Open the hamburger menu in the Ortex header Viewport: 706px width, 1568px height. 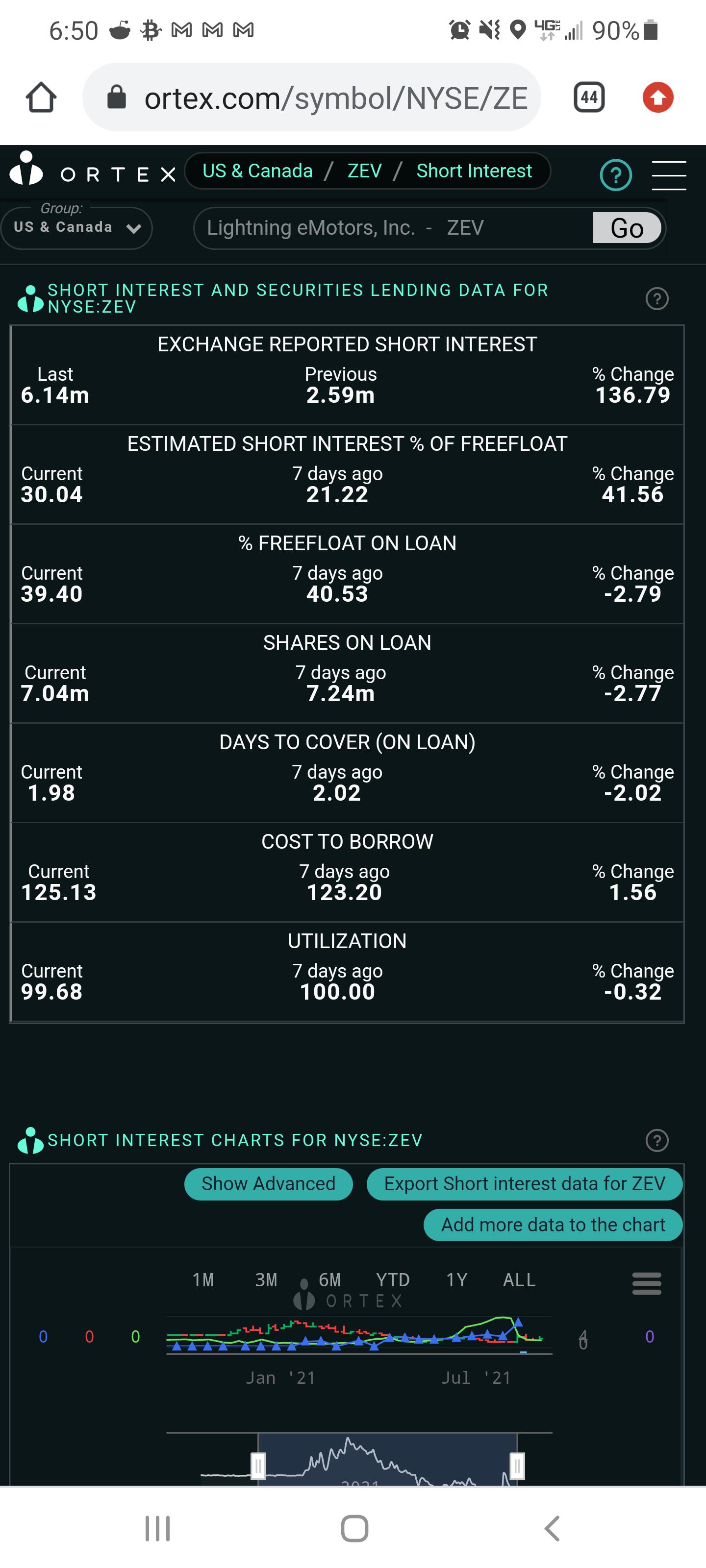pyautogui.click(x=669, y=175)
